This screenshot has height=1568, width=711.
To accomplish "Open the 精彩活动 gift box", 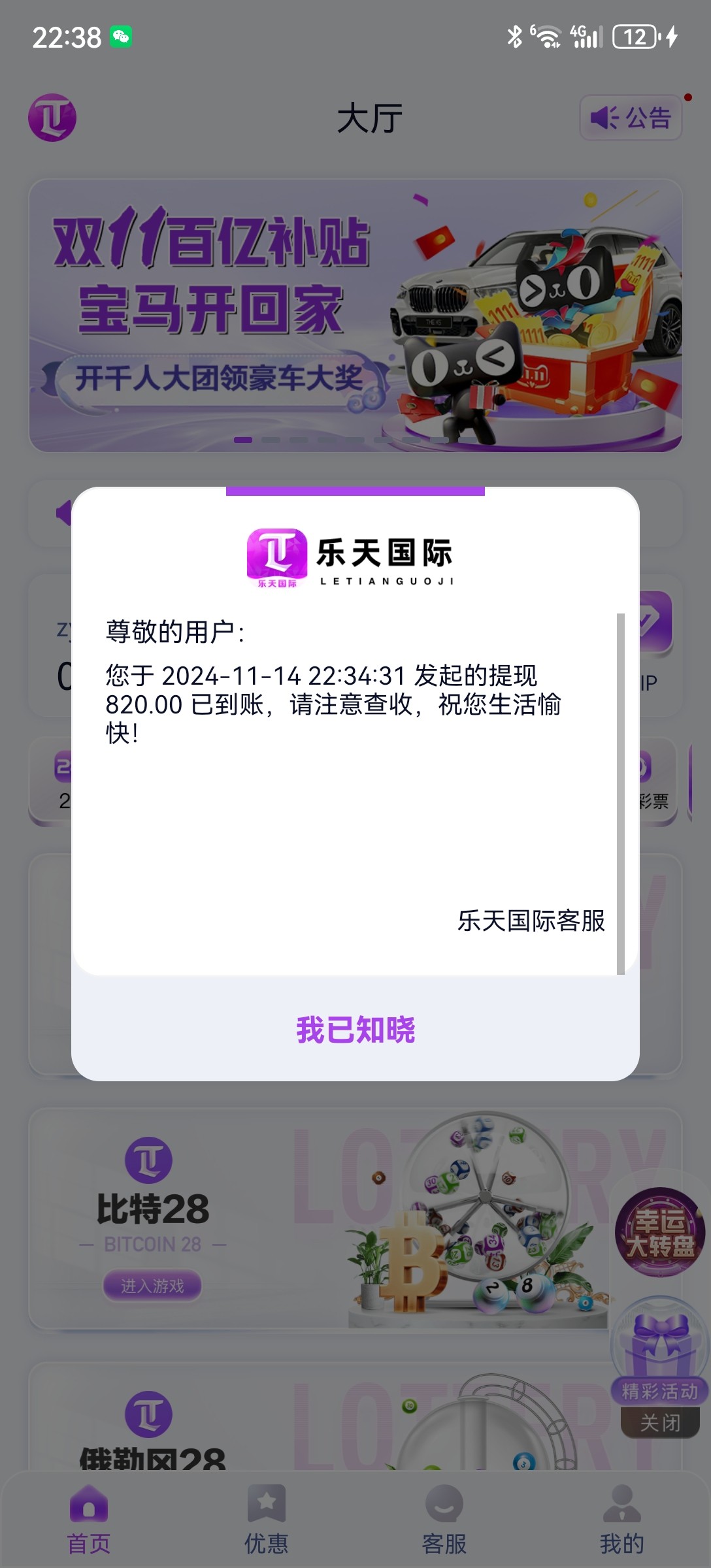I will click(660, 1349).
